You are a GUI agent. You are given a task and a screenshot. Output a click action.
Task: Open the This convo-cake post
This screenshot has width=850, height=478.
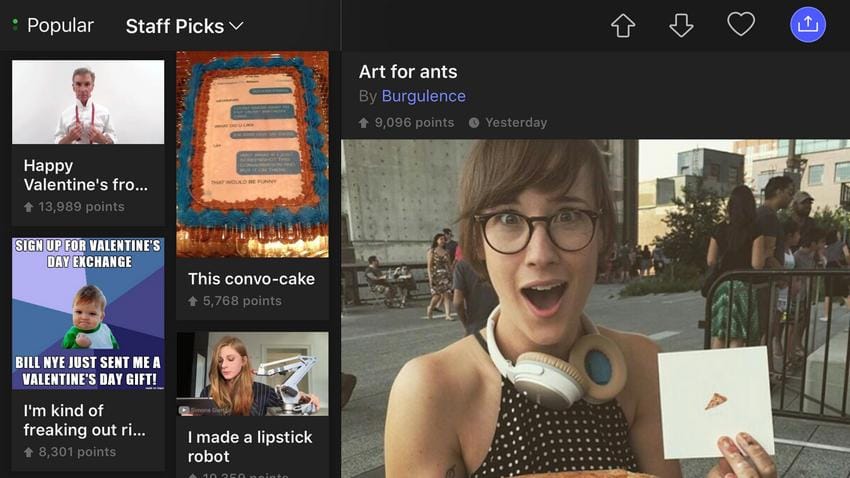coord(252,180)
